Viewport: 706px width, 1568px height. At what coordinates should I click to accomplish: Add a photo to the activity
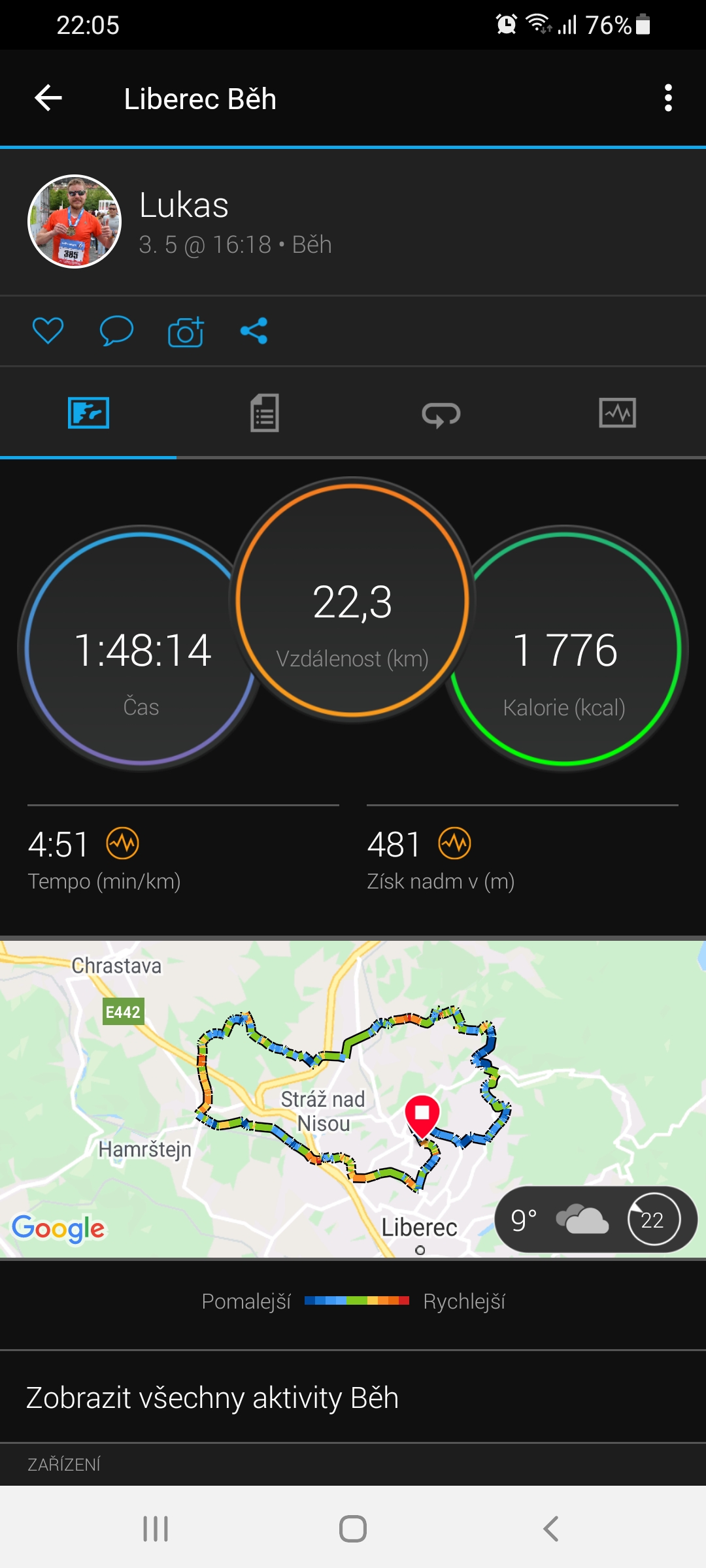pyautogui.click(x=186, y=331)
